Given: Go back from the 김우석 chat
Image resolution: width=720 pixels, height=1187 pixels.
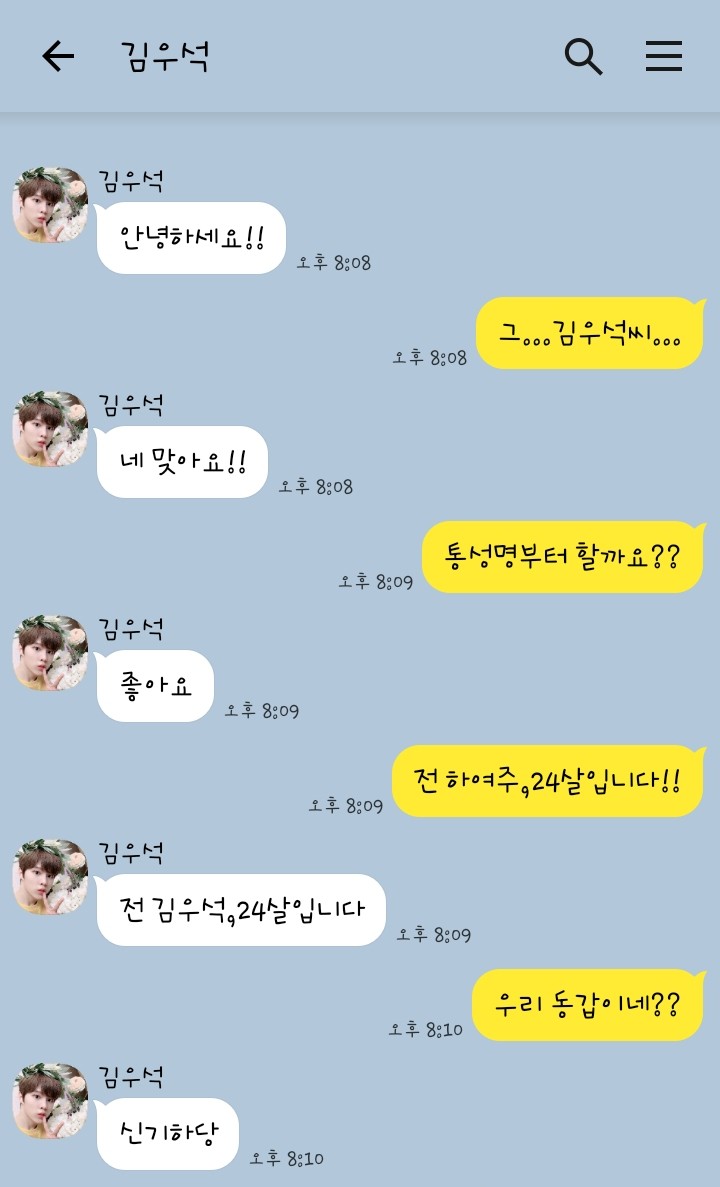Looking at the screenshot, I should pos(58,57).
